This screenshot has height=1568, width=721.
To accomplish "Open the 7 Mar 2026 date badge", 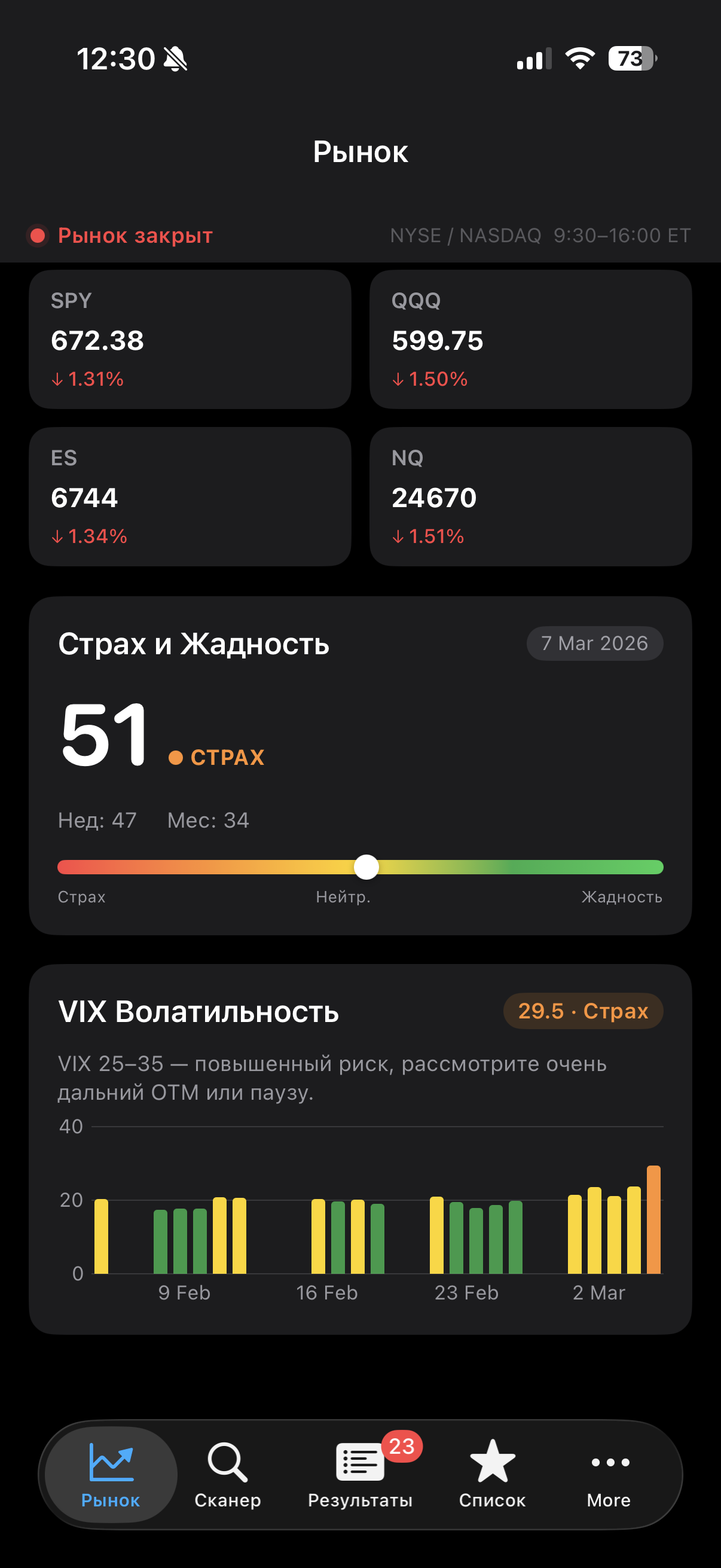I will (594, 643).
